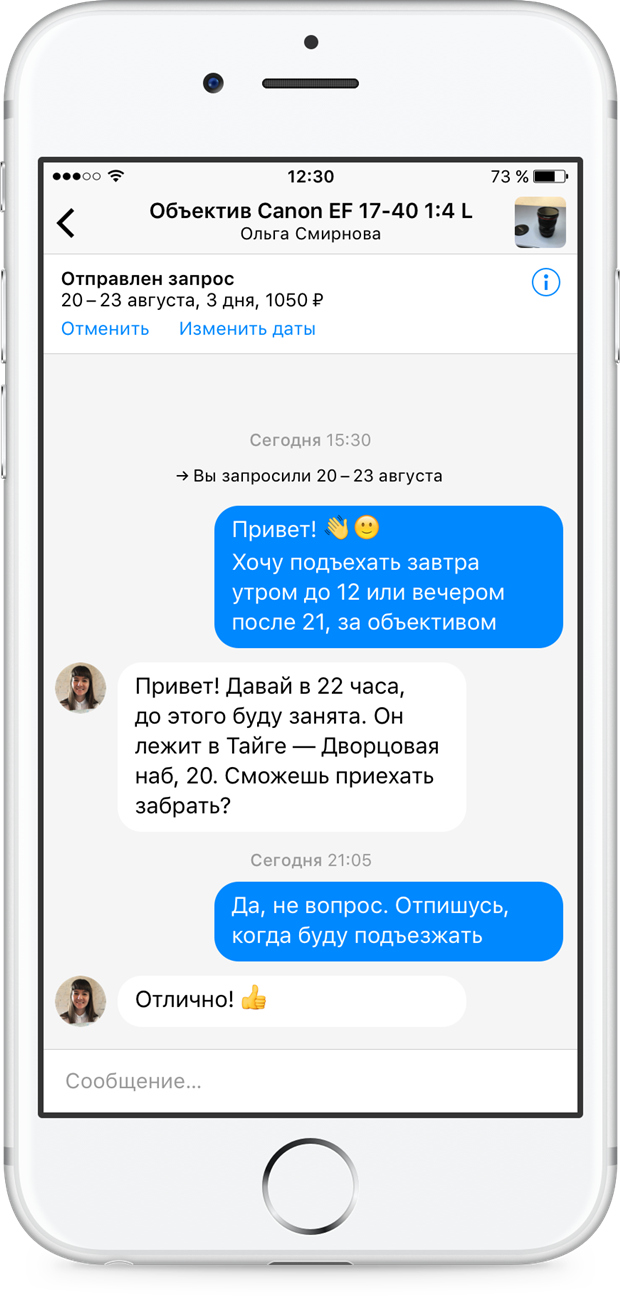620x1296 pixels.
Task: Open the request info icon
Action: point(545,283)
